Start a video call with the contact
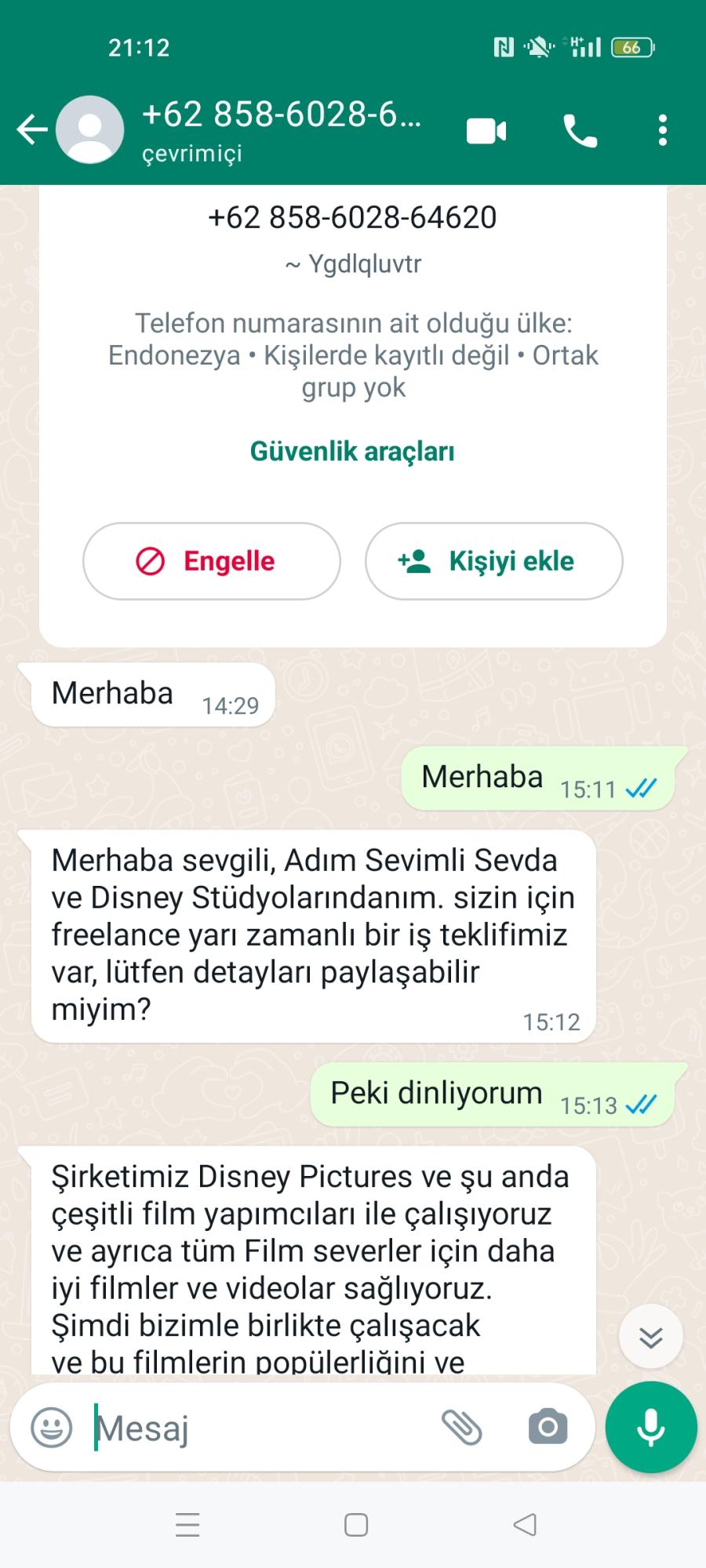Viewport: 706px width, 1568px height. 486,129
